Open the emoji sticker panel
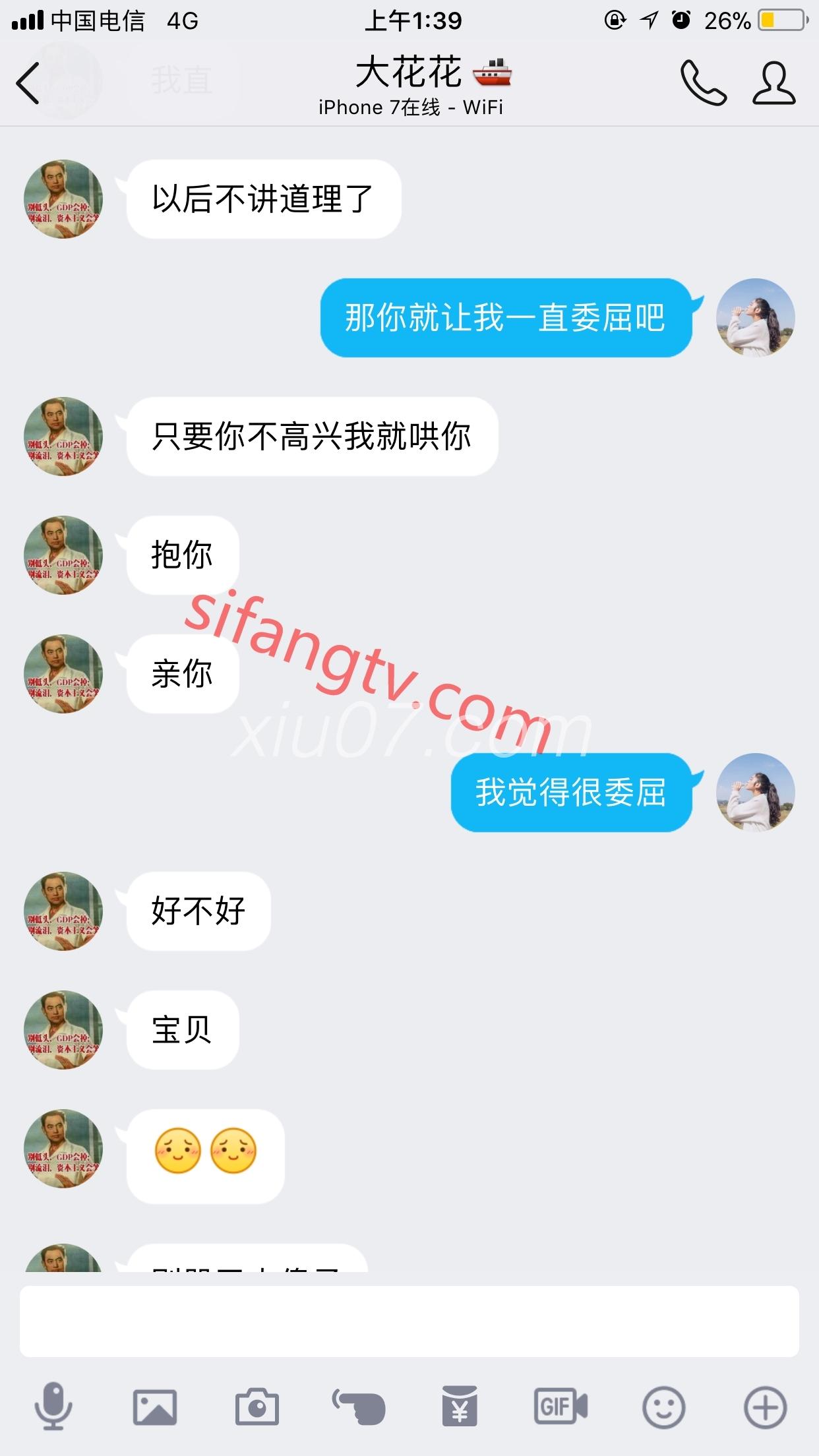Image resolution: width=819 pixels, height=1456 pixels. [663, 1407]
